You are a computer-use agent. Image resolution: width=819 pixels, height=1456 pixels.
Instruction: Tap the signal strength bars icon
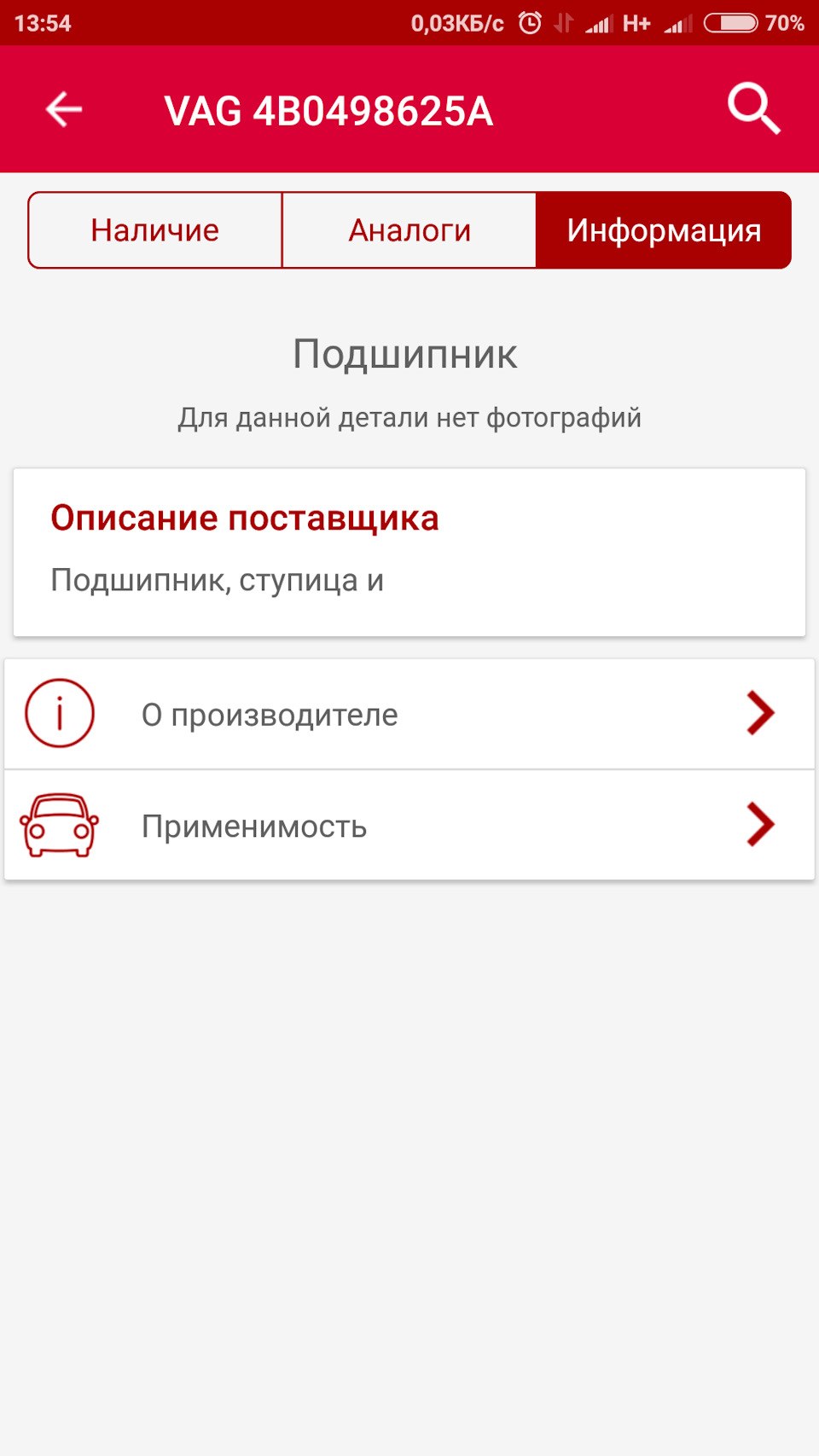[597, 23]
